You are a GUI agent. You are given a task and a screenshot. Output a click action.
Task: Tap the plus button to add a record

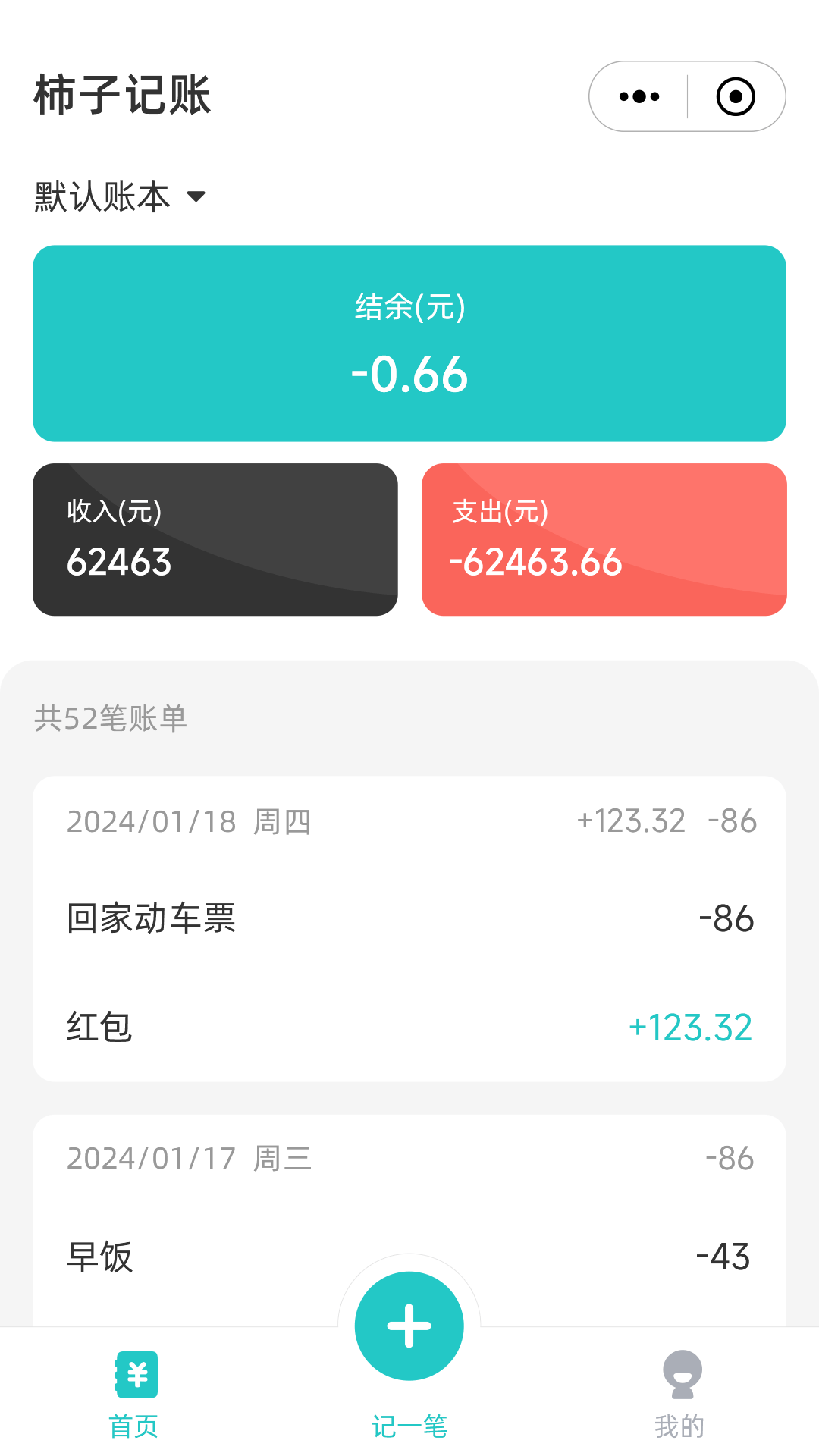coord(409,1326)
